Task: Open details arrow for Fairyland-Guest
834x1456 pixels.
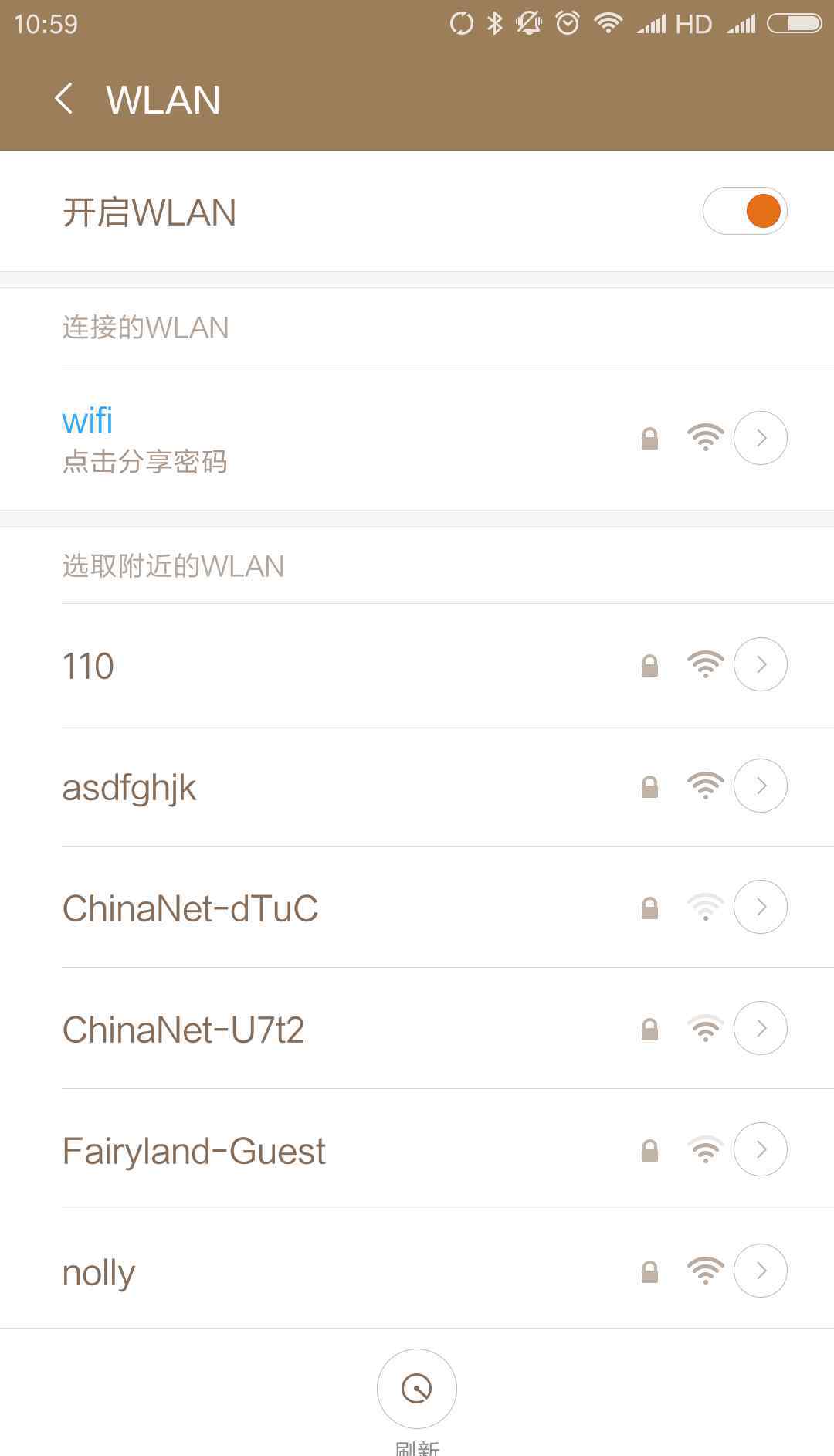Action: [761, 1149]
